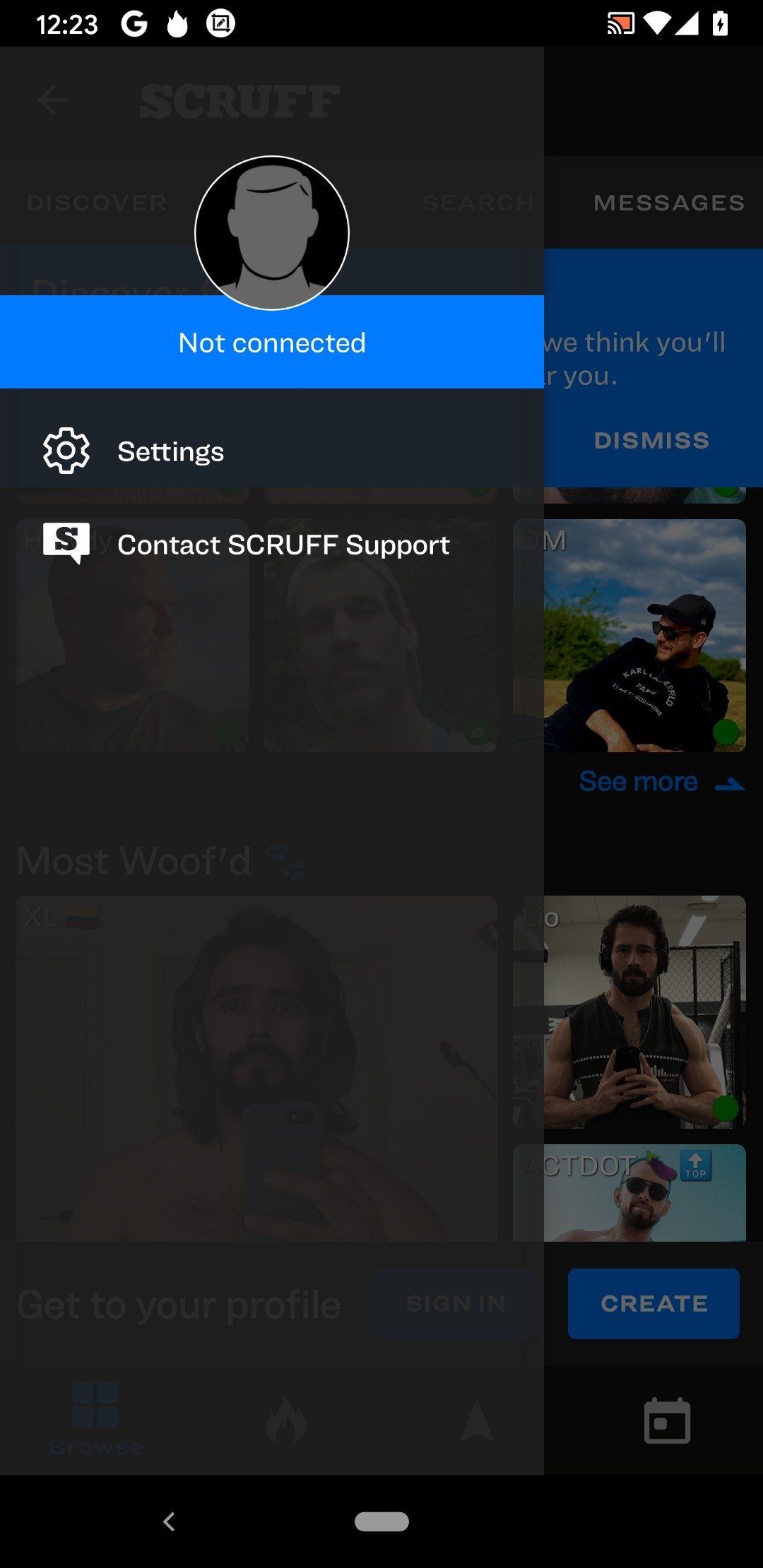Open Settings from the drawer
Image resolution: width=763 pixels, height=1568 pixels.
[x=170, y=451]
